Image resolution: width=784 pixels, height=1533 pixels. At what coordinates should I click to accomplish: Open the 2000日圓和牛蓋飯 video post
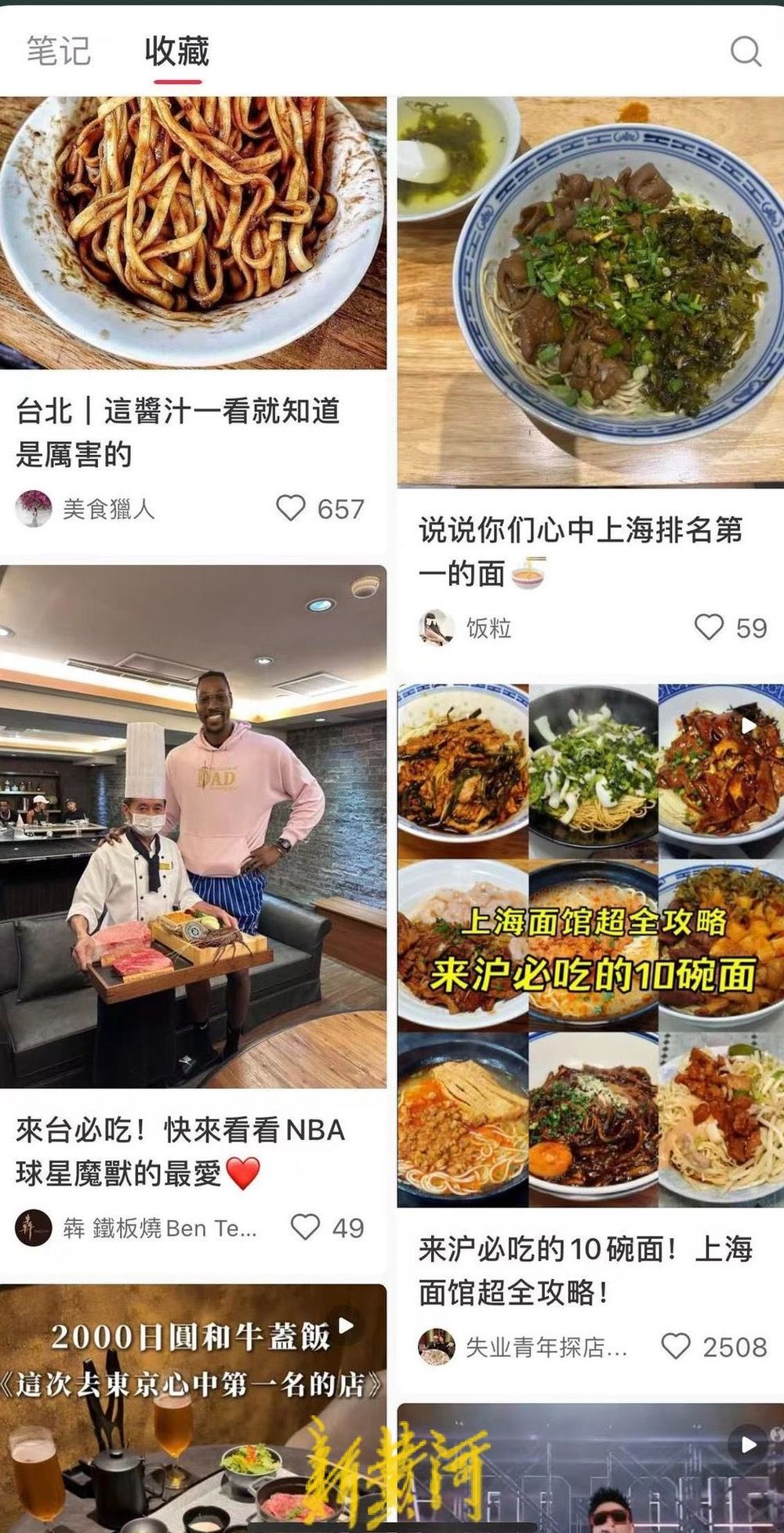[x=193, y=1408]
